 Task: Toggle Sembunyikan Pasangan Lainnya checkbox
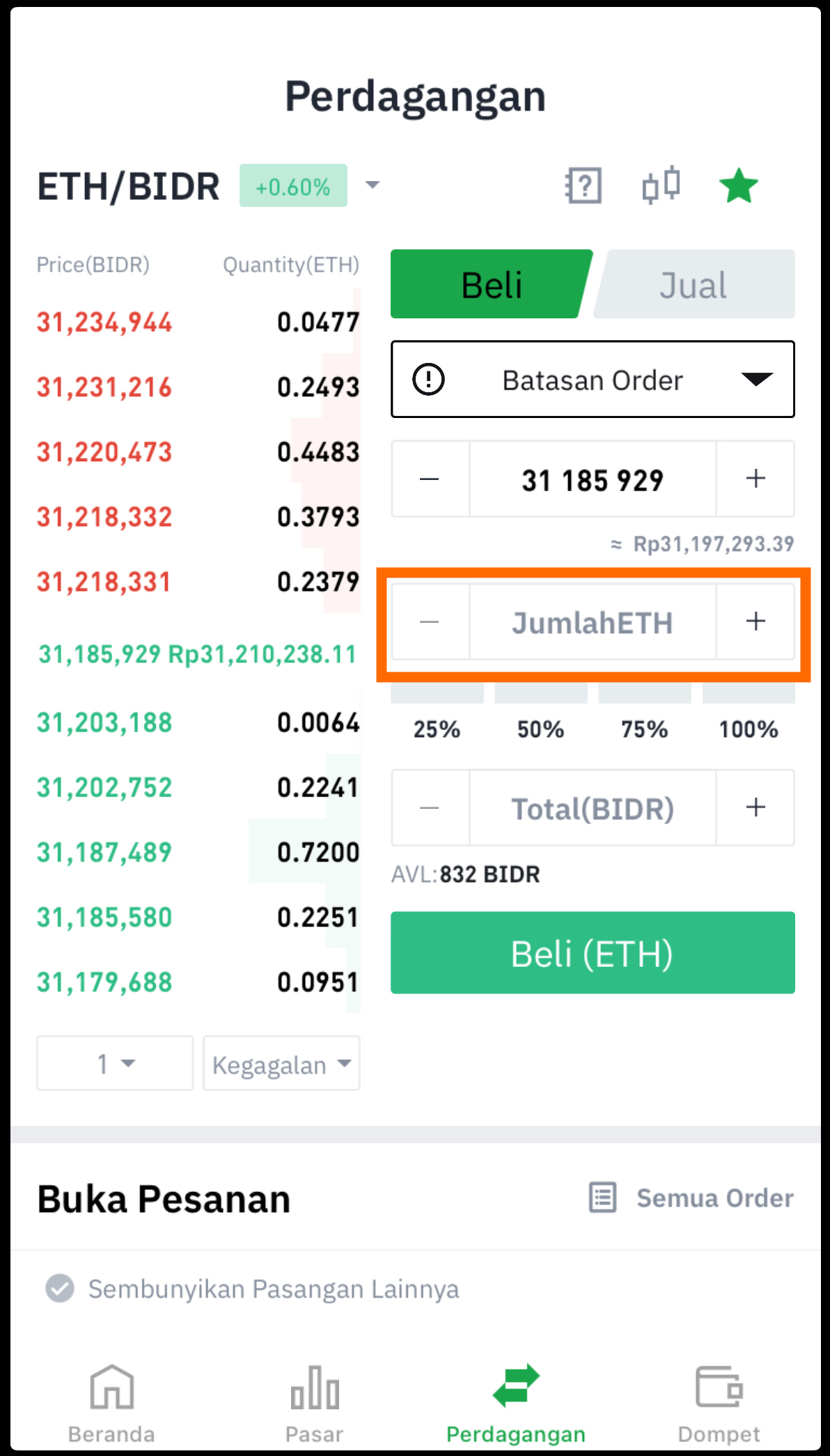[x=60, y=1289]
